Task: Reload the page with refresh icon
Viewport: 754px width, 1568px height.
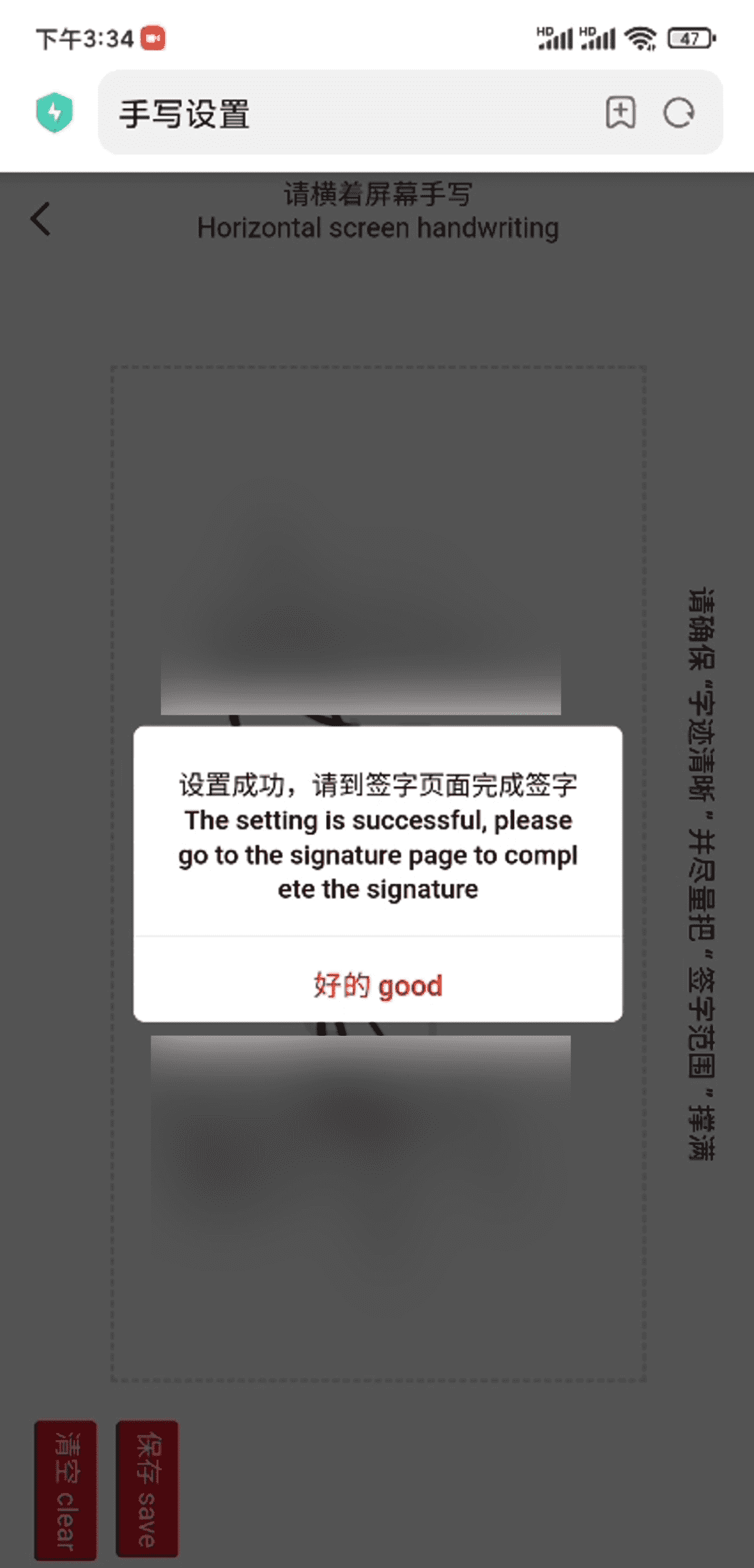Action: [x=678, y=113]
